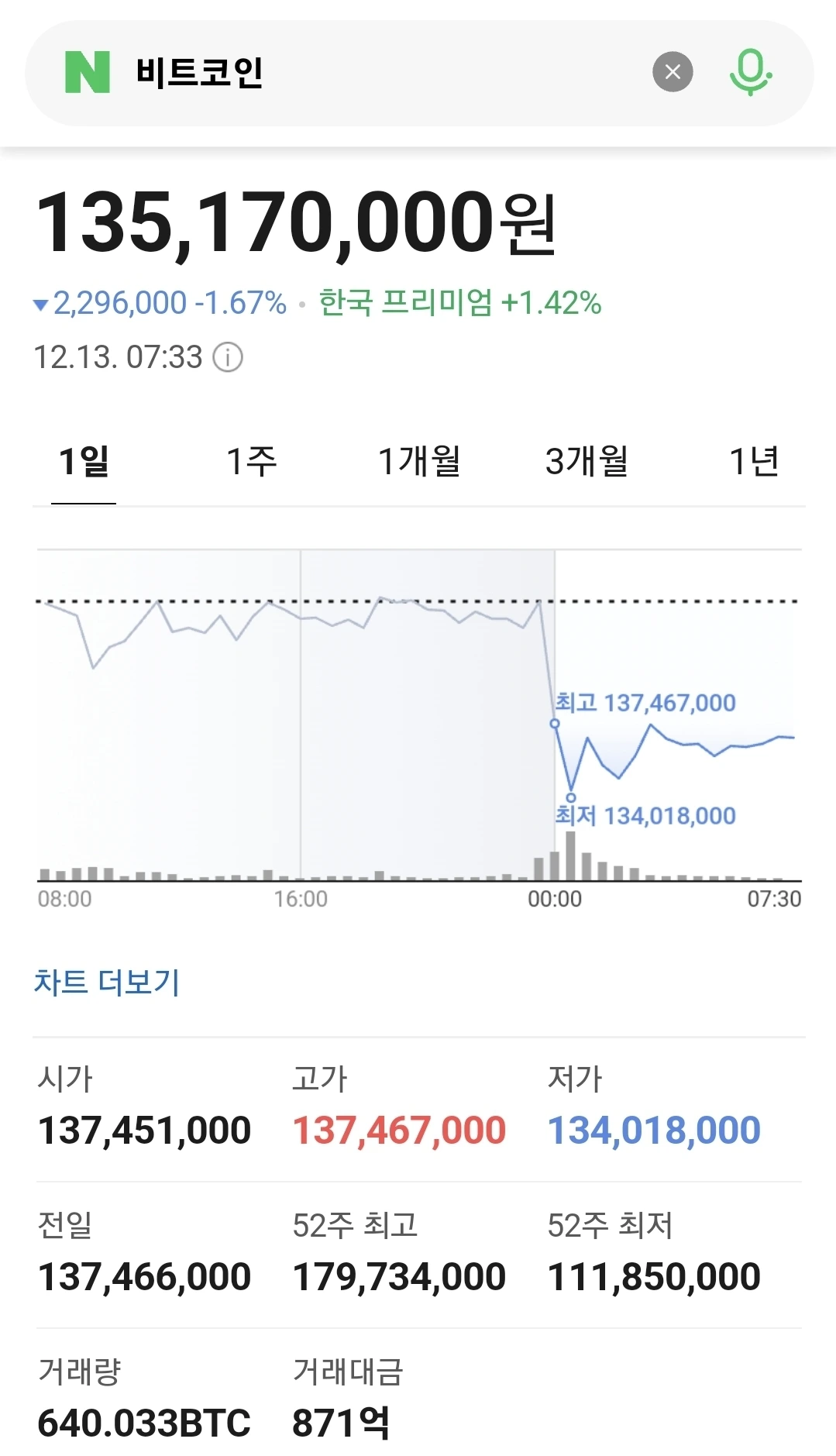Open the 차트 더보기 link
This screenshot has width=836, height=1456.
point(107,982)
